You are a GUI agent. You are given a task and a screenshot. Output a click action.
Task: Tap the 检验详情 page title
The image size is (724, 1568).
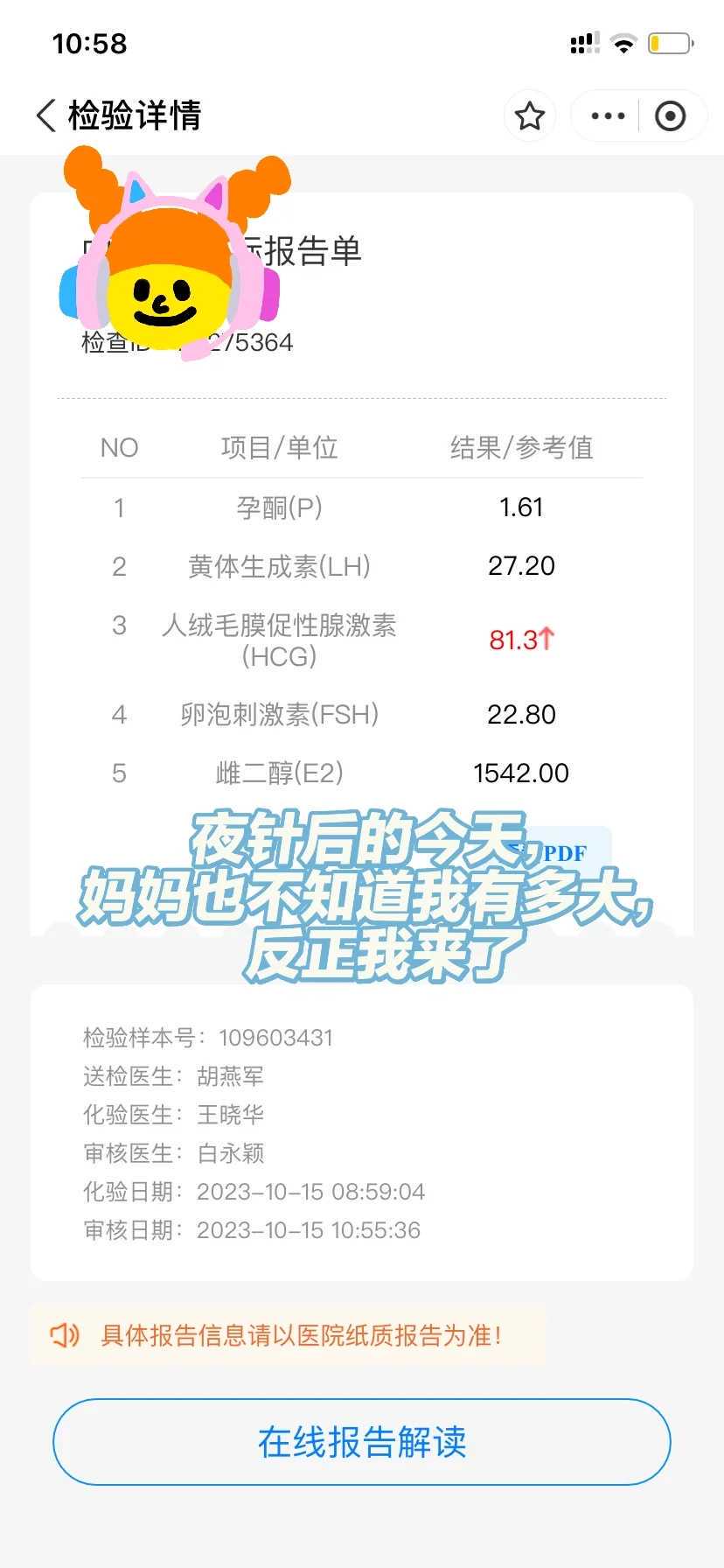coord(134,115)
